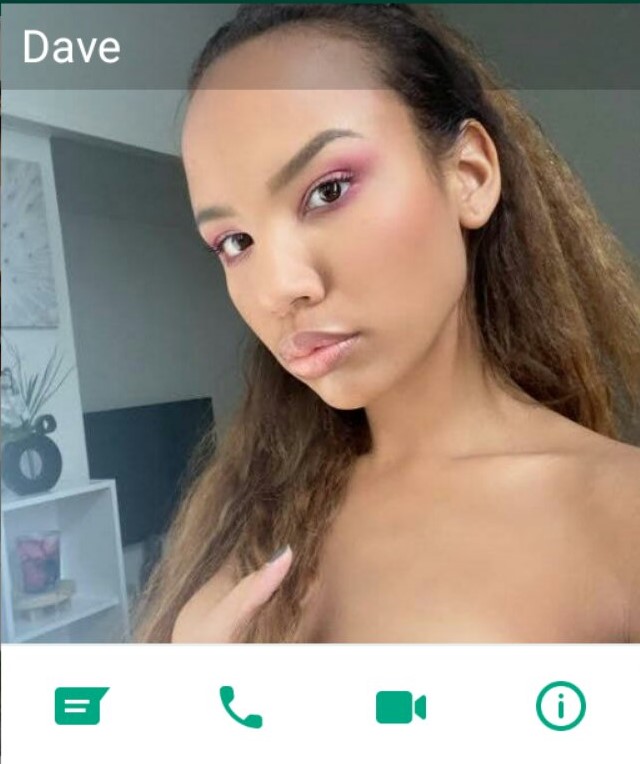Start a voice call with Dave
The width and height of the screenshot is (640, 764).
(240, 707)
